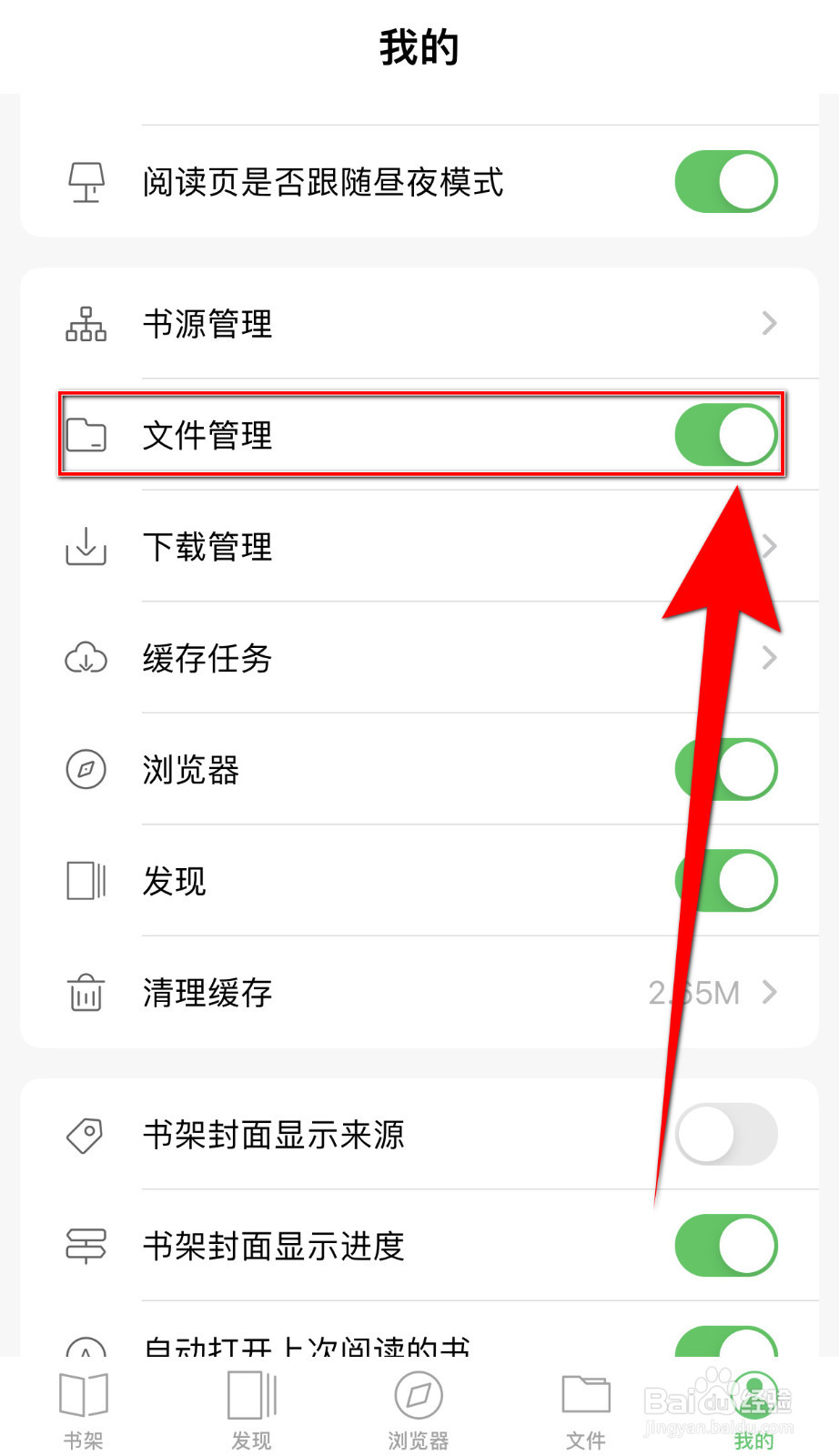Screen dimensions: 839x1456
Task: Click the folder icon next to 文件管理
Action: 86,434
